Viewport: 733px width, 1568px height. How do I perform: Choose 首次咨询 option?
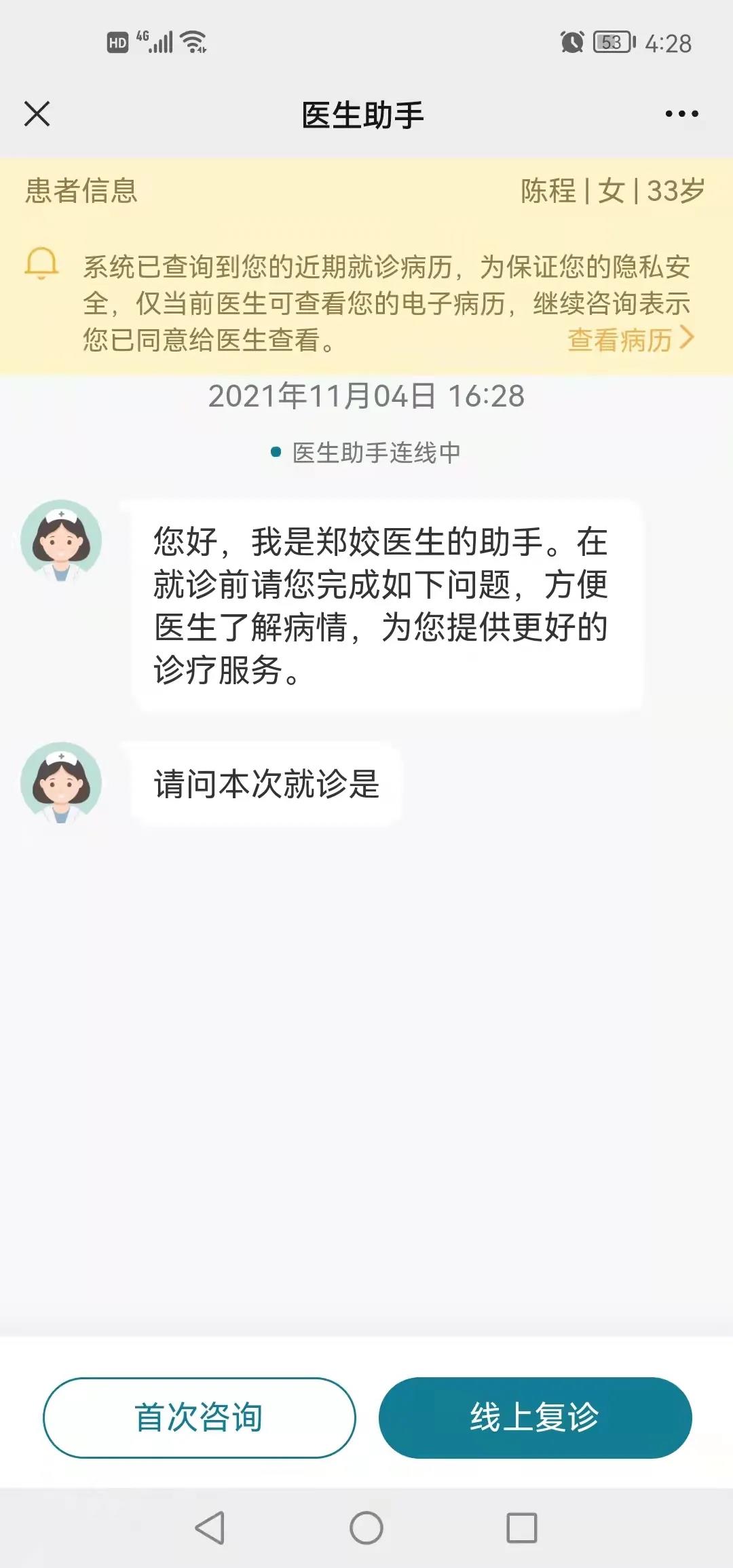coord(200,1417)
